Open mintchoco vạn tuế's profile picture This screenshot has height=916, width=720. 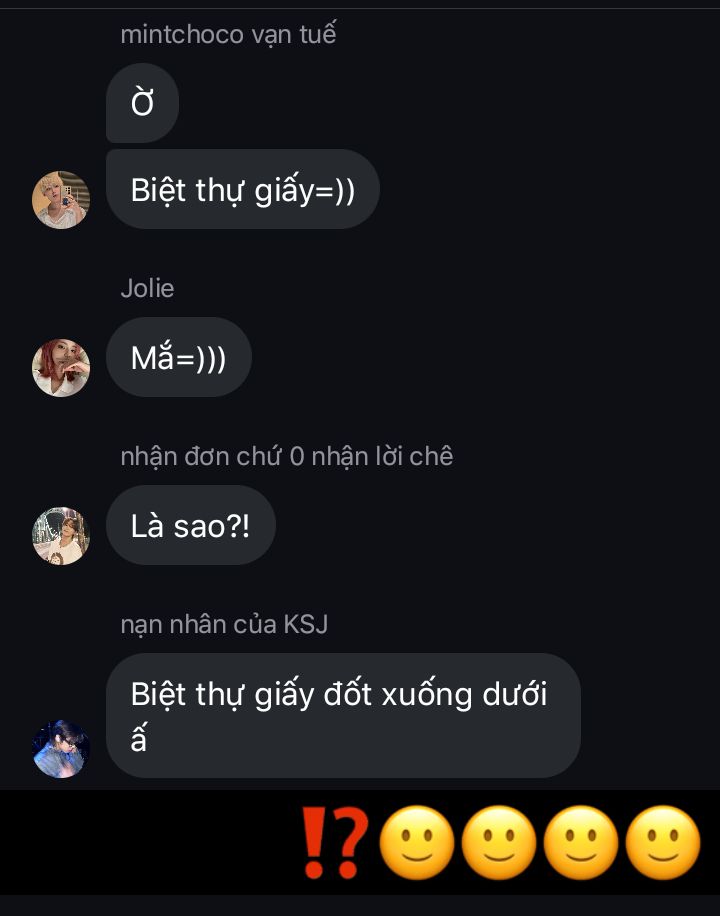pos(61,199)
